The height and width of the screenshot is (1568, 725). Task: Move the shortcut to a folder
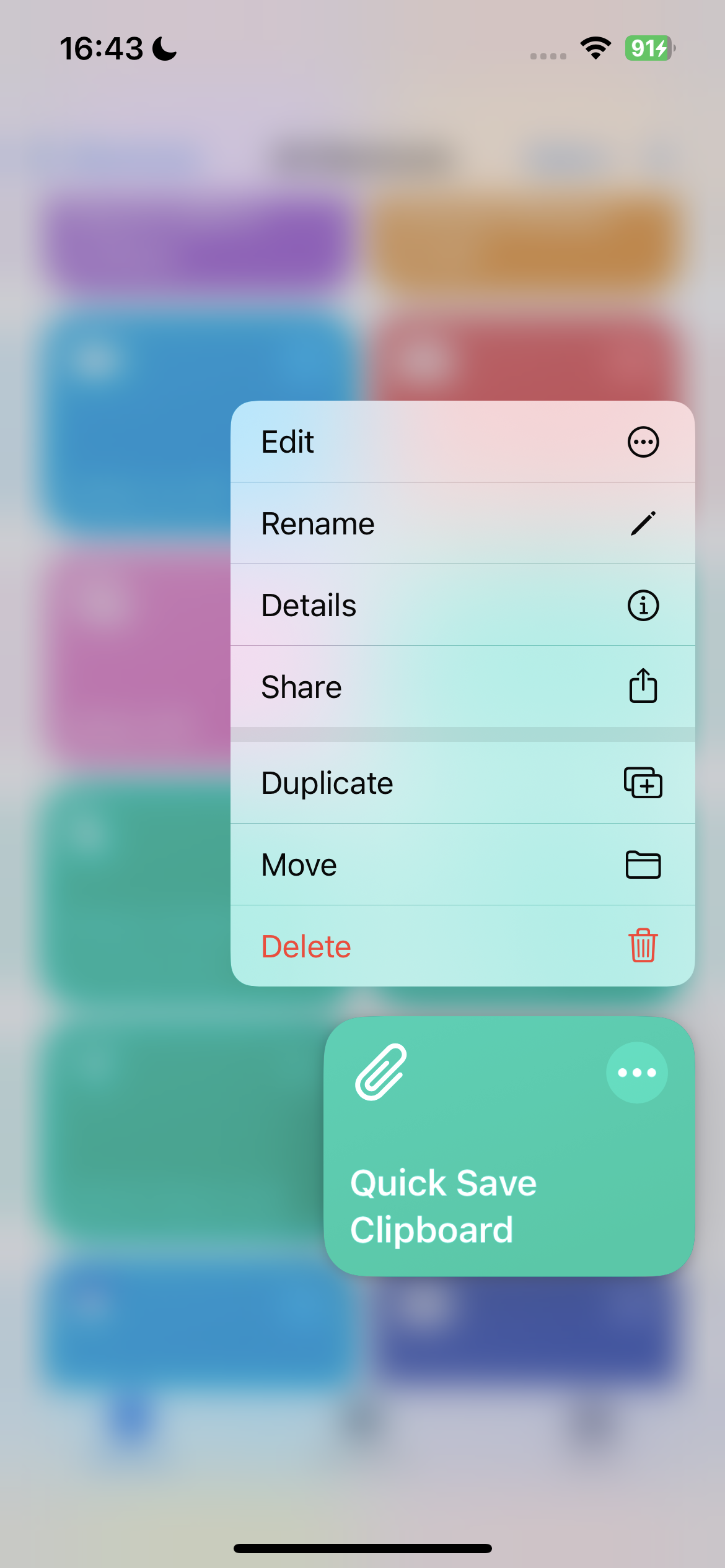462,865
